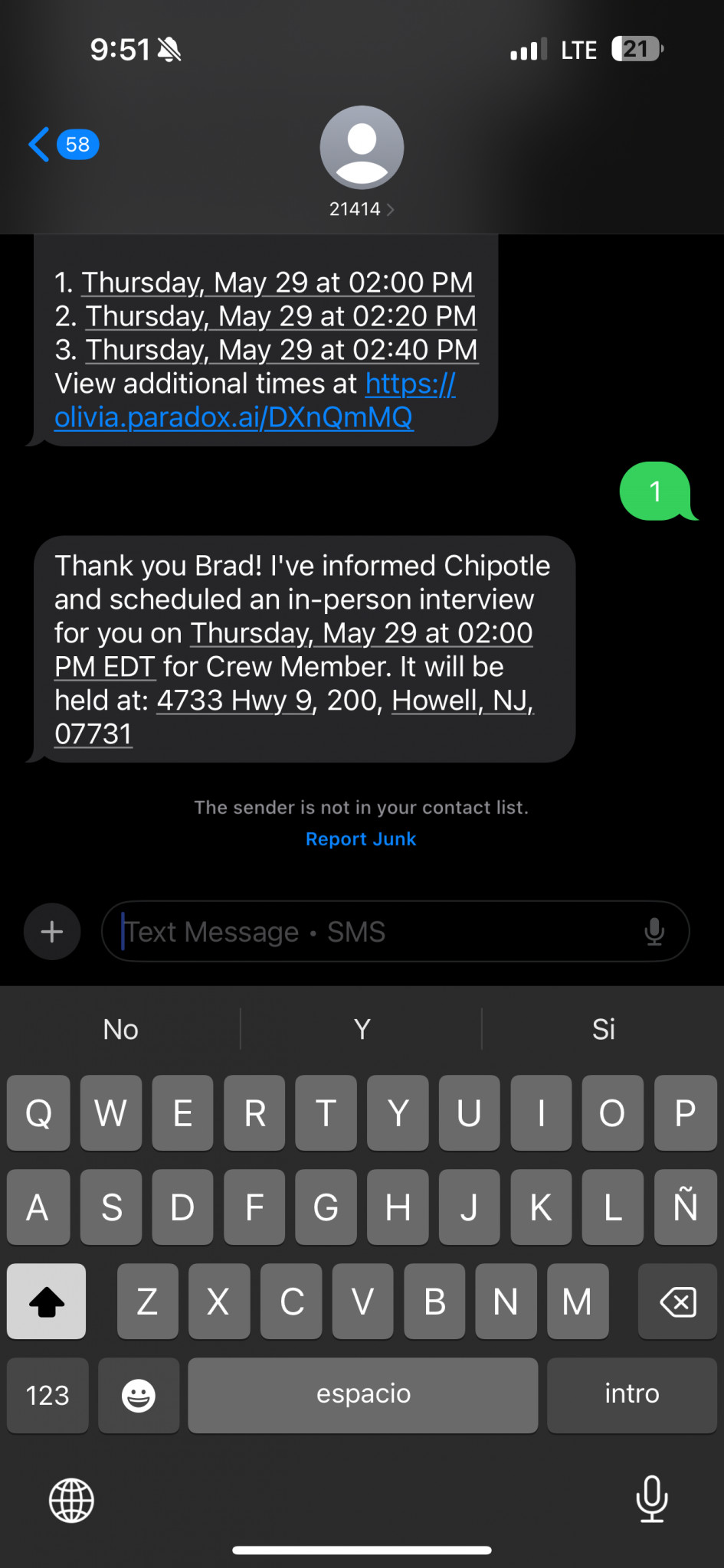
Task: Open the address 4733 Hwy 9
Action: [234, 701]
